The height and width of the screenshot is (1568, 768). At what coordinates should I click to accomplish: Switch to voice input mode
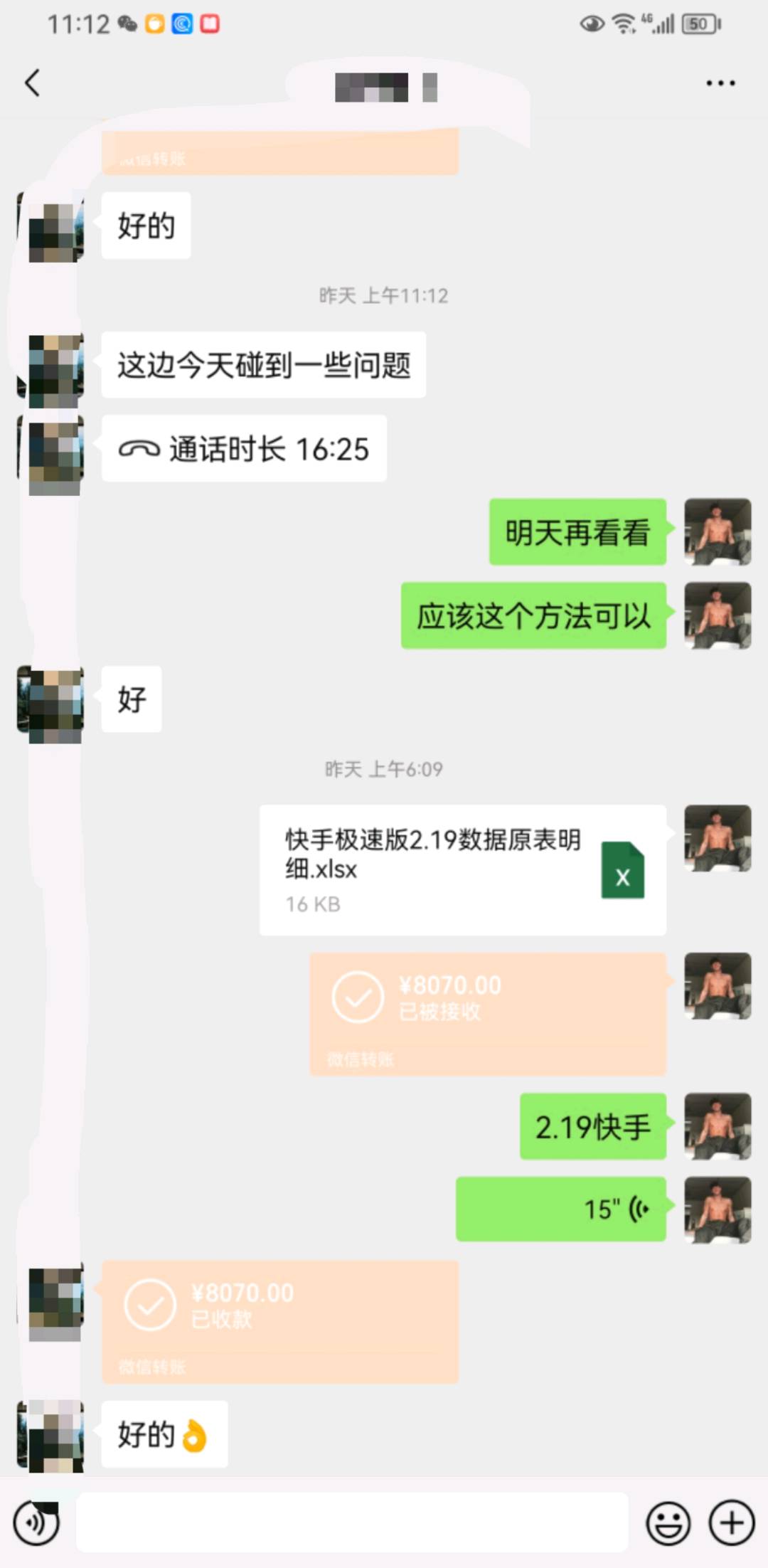click(x=36, y=1523)
